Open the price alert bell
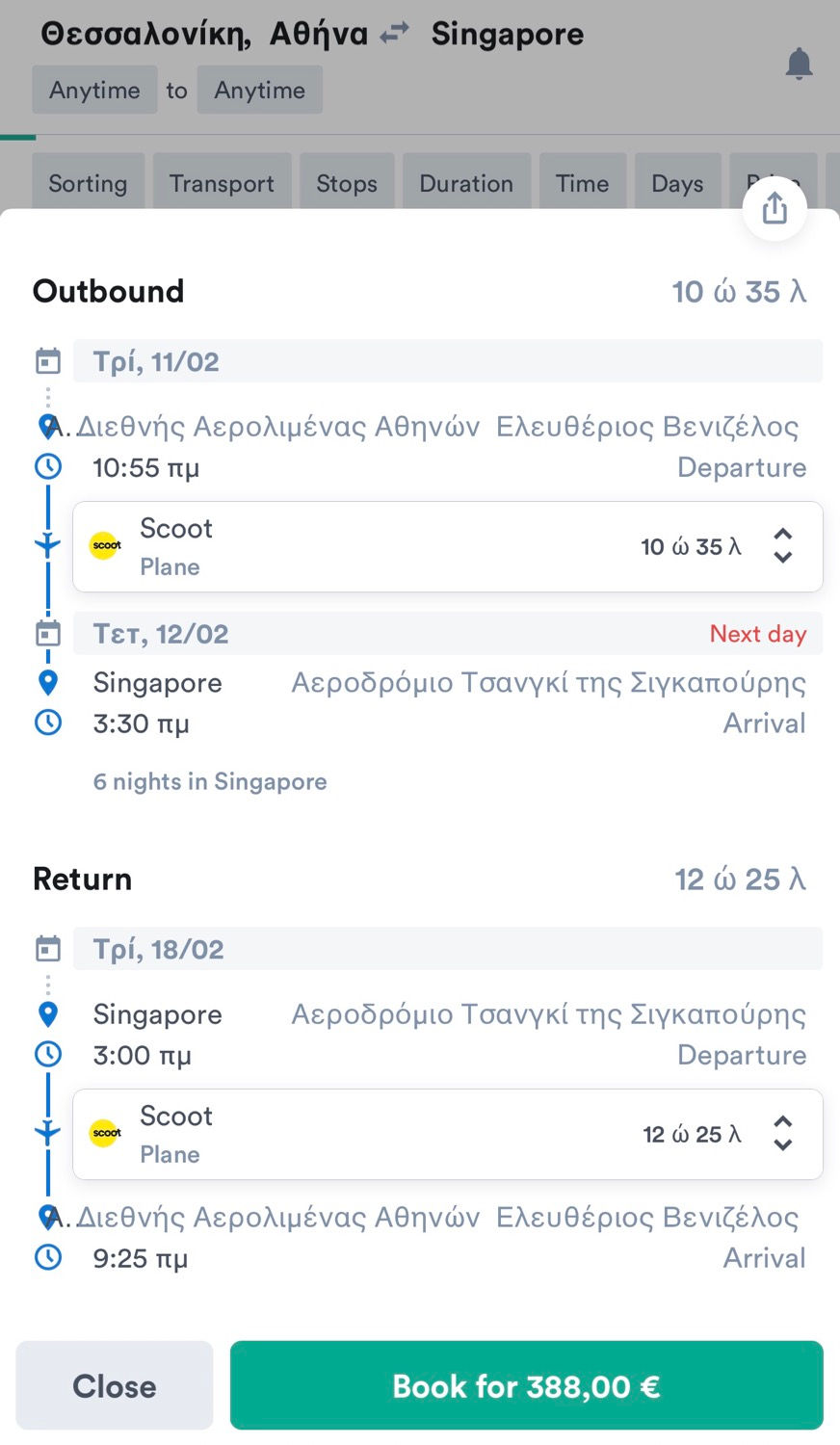This screenshot has height=1445, width=840. click(x=799, y=65)
